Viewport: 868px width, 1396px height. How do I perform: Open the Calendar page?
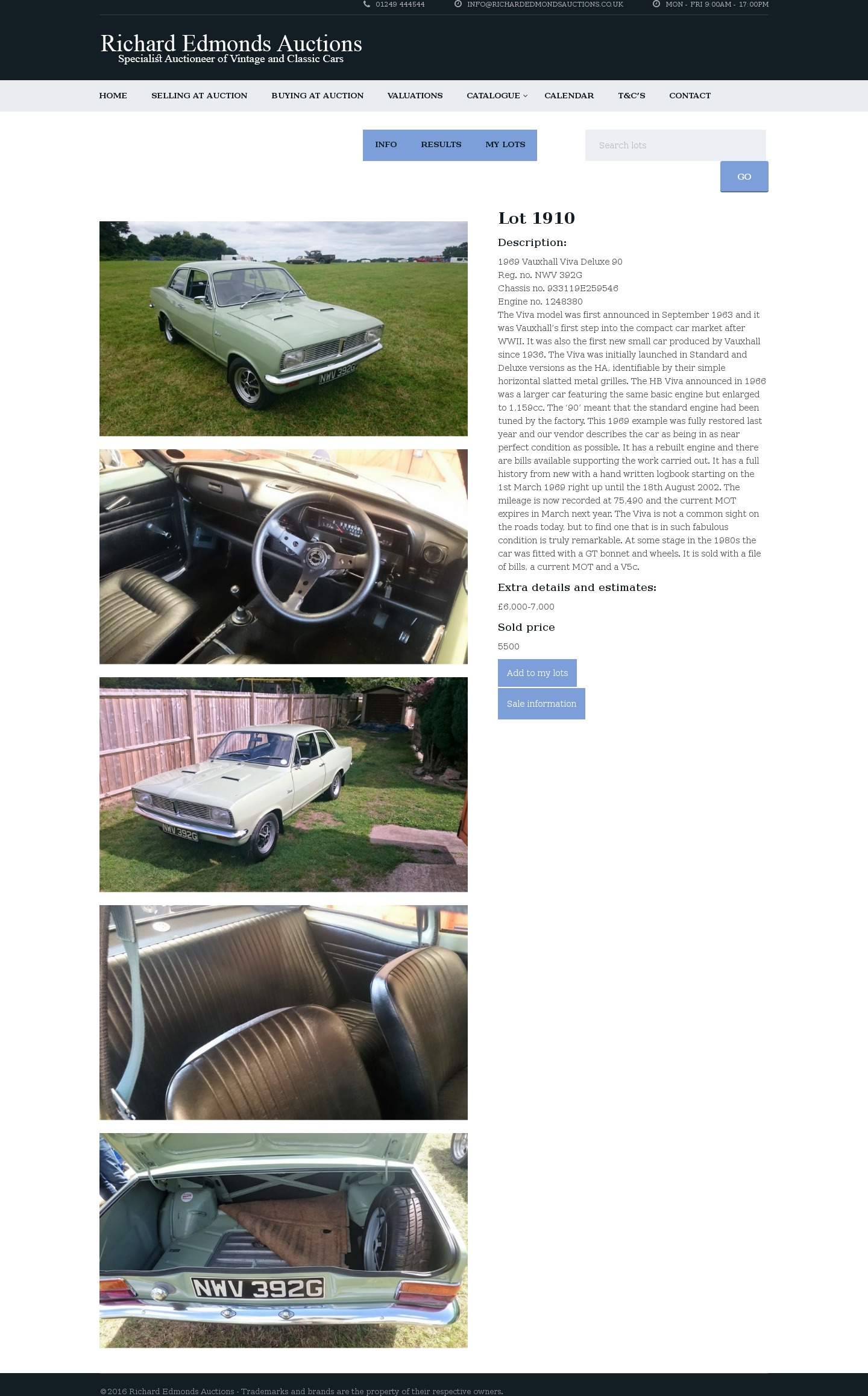pyautogui.click(x=568, y=96)
